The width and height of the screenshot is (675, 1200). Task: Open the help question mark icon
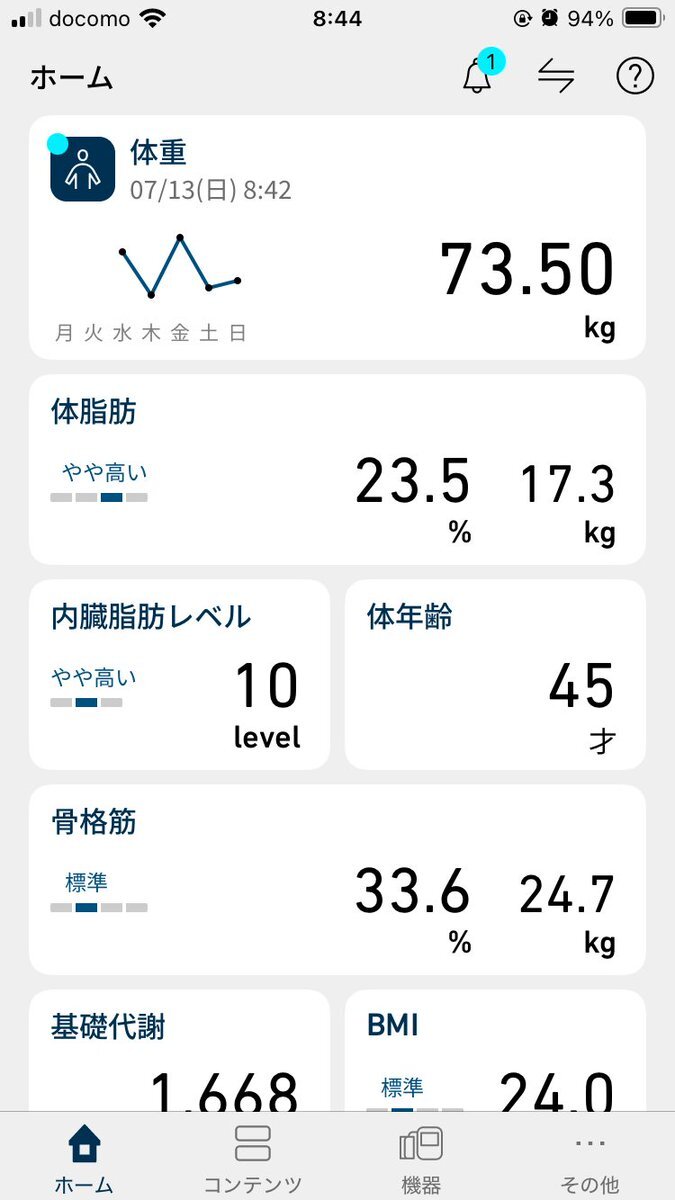(x=635, y=76)
